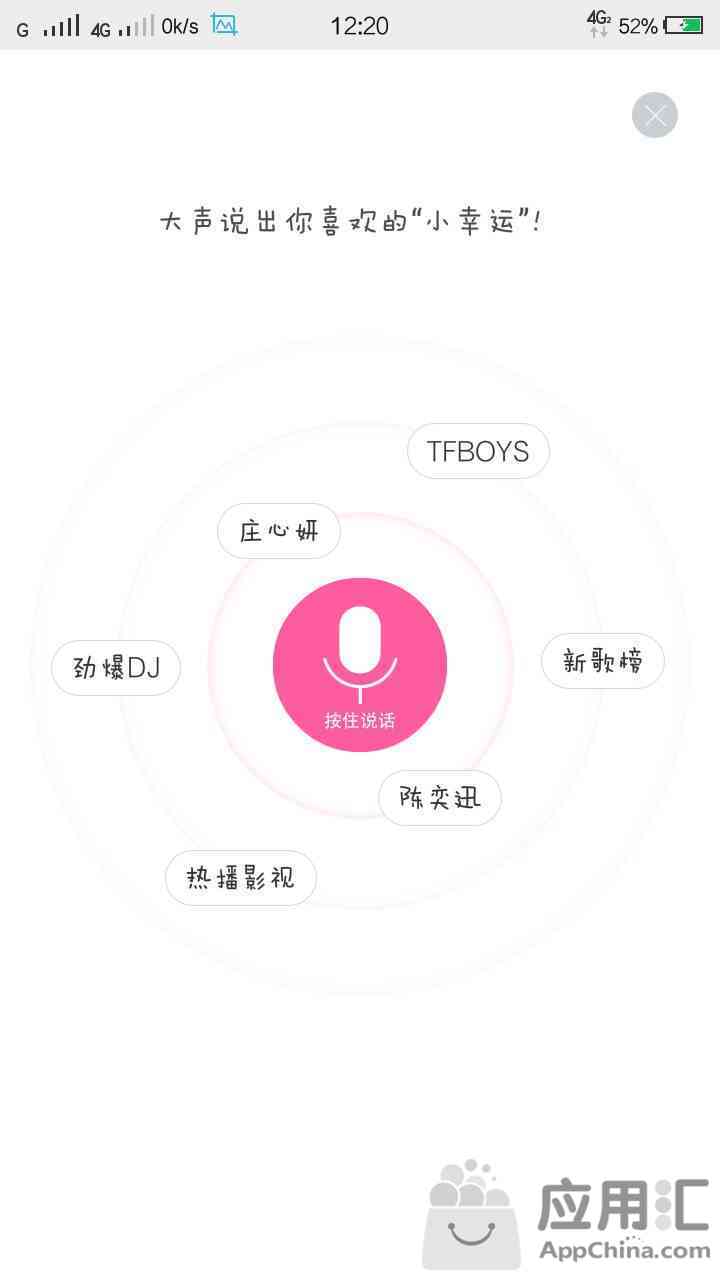The width and height of the screenshot is (720, 1280).
Task: Tap the 热播影视 suggestion chip
Action: coord(241,878)
